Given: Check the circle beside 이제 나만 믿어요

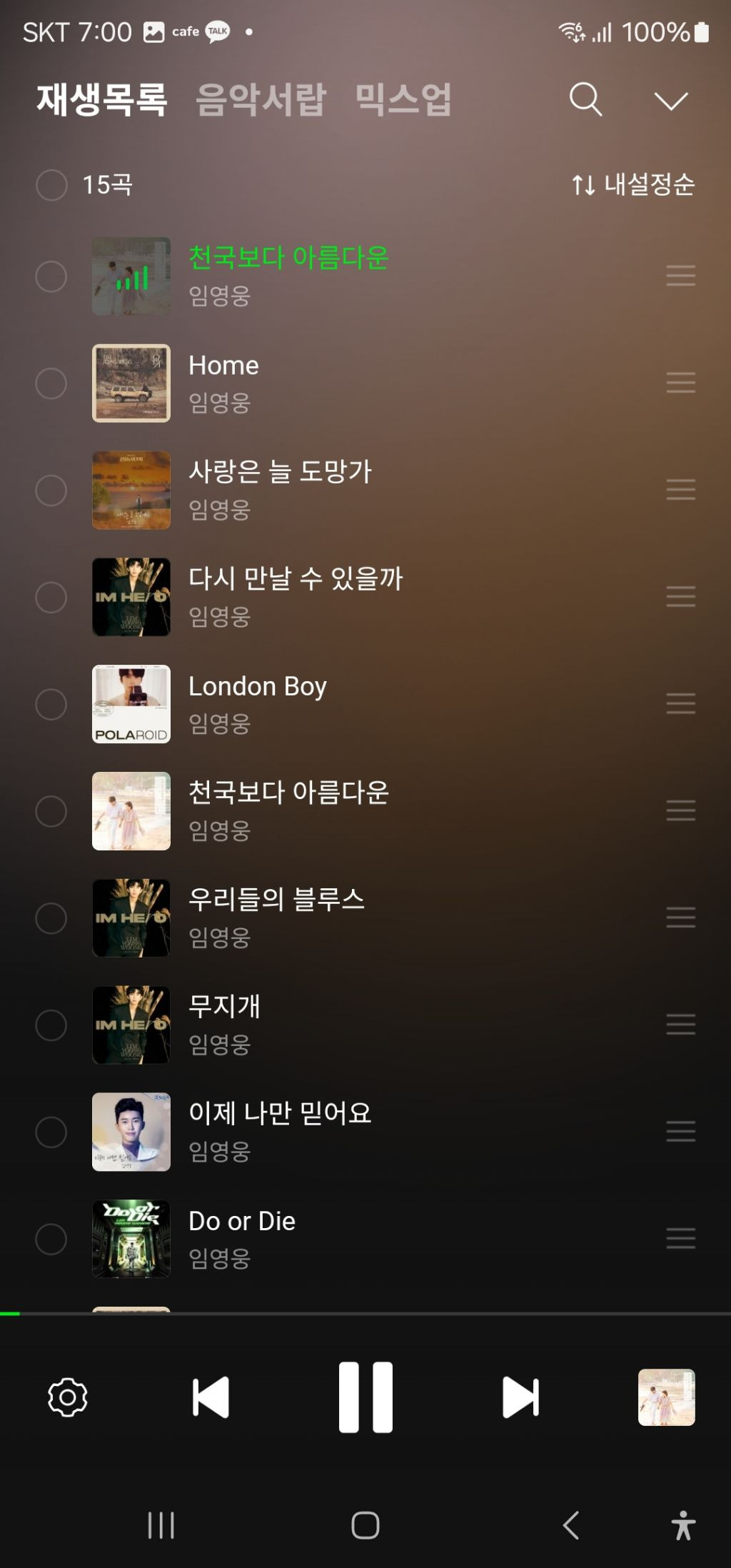Looking at the screenshot, I should (x=51, y=1132).
